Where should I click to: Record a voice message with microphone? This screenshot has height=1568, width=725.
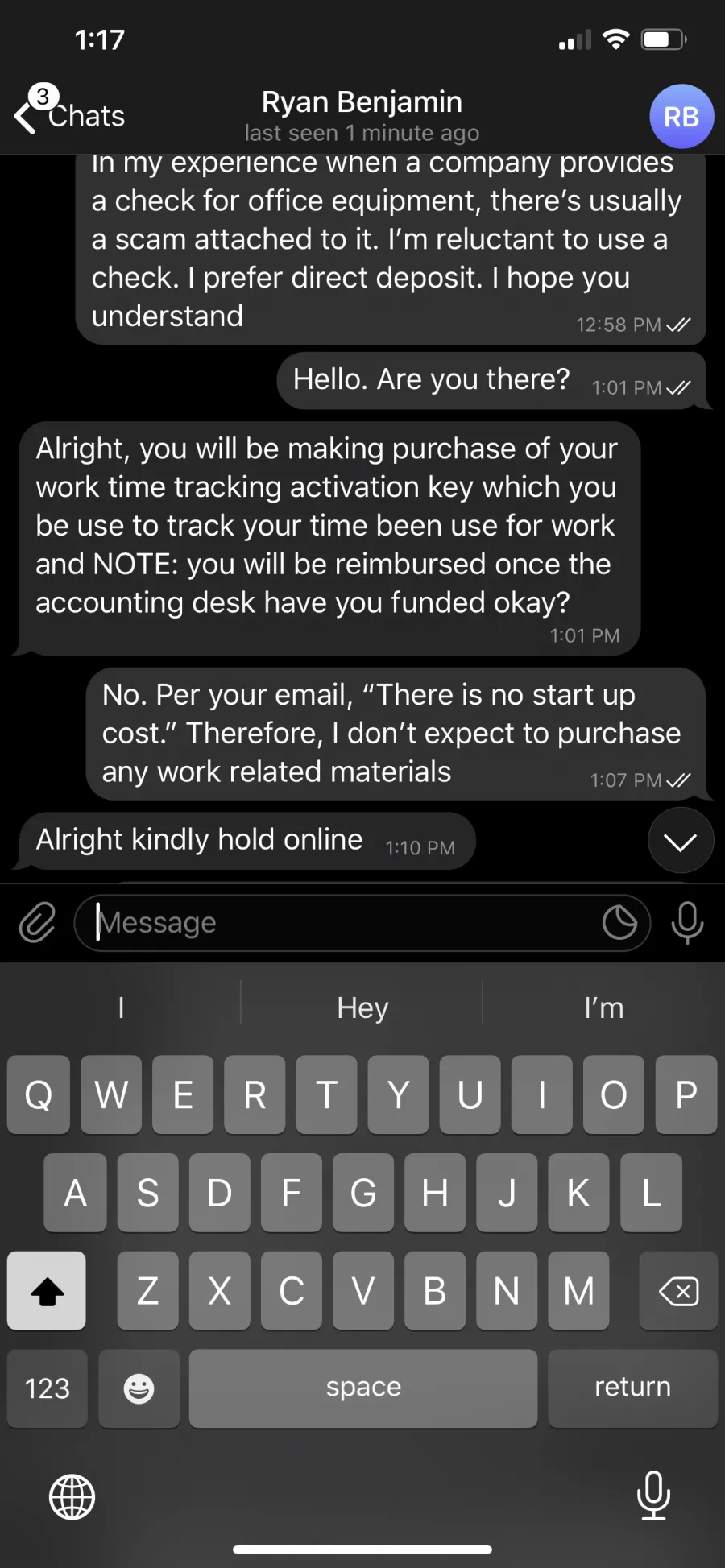(x=687, y=923)
